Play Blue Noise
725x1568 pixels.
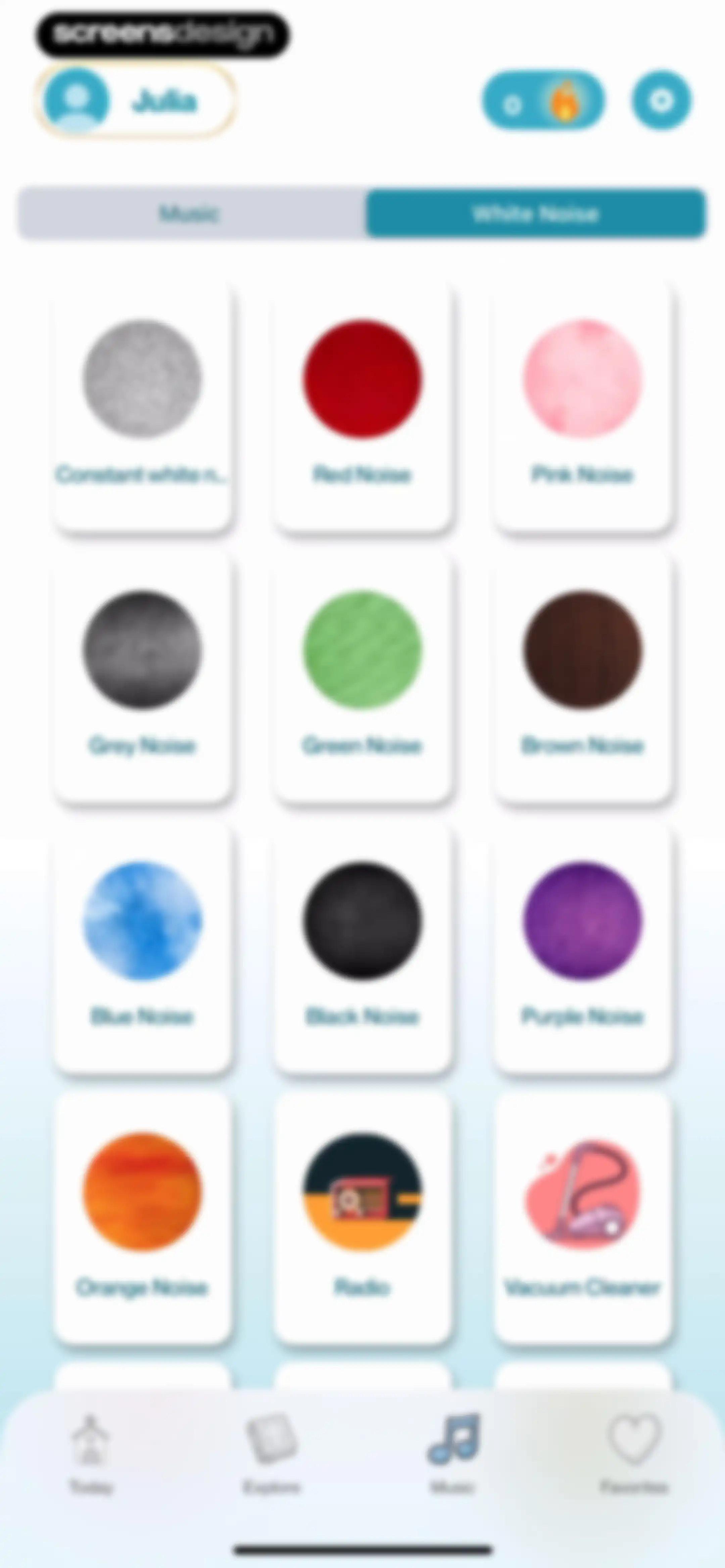[142, 948]
